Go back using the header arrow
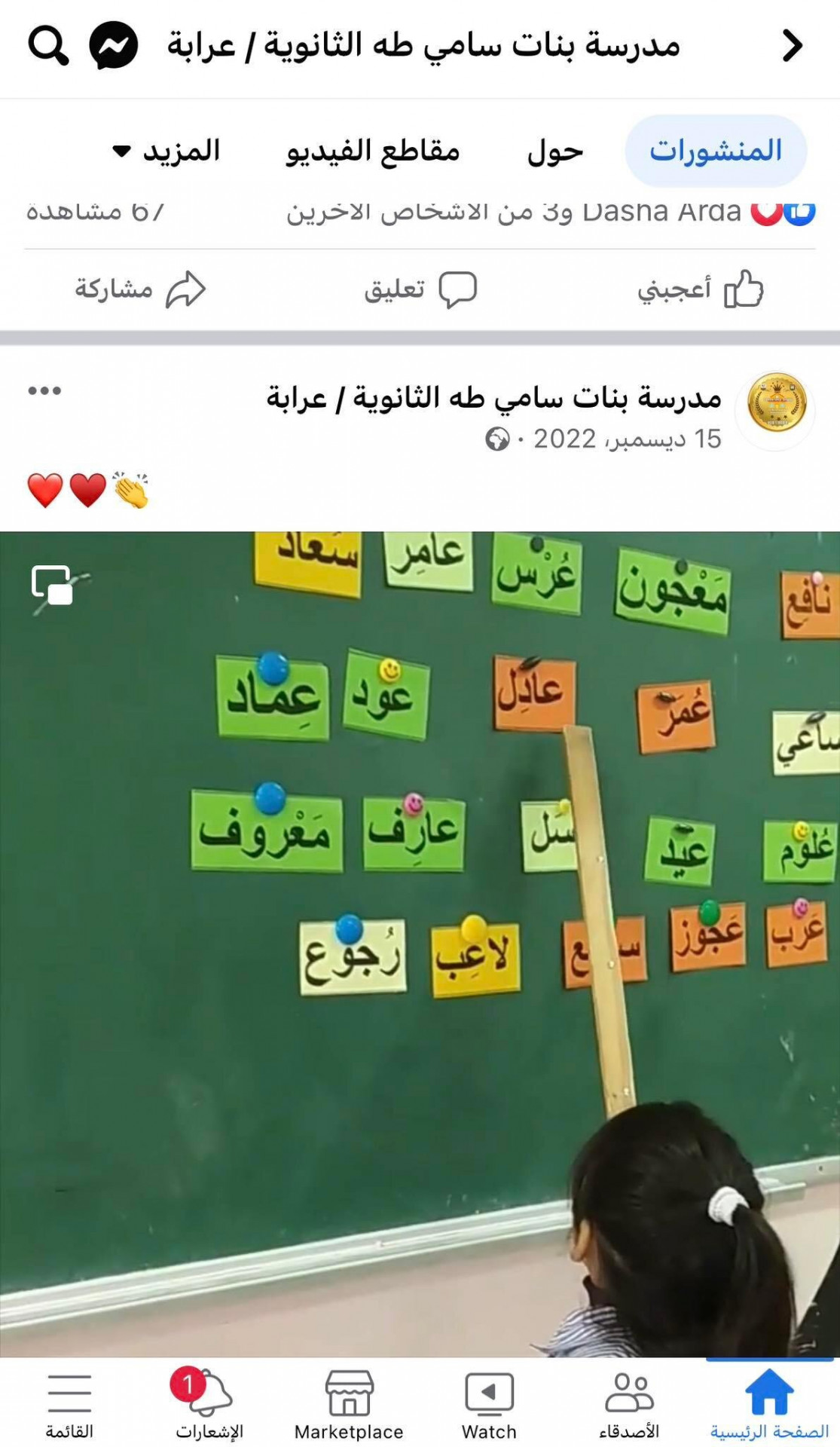The width and height of the screenshot is (840, 1447). tap(792, 46)
